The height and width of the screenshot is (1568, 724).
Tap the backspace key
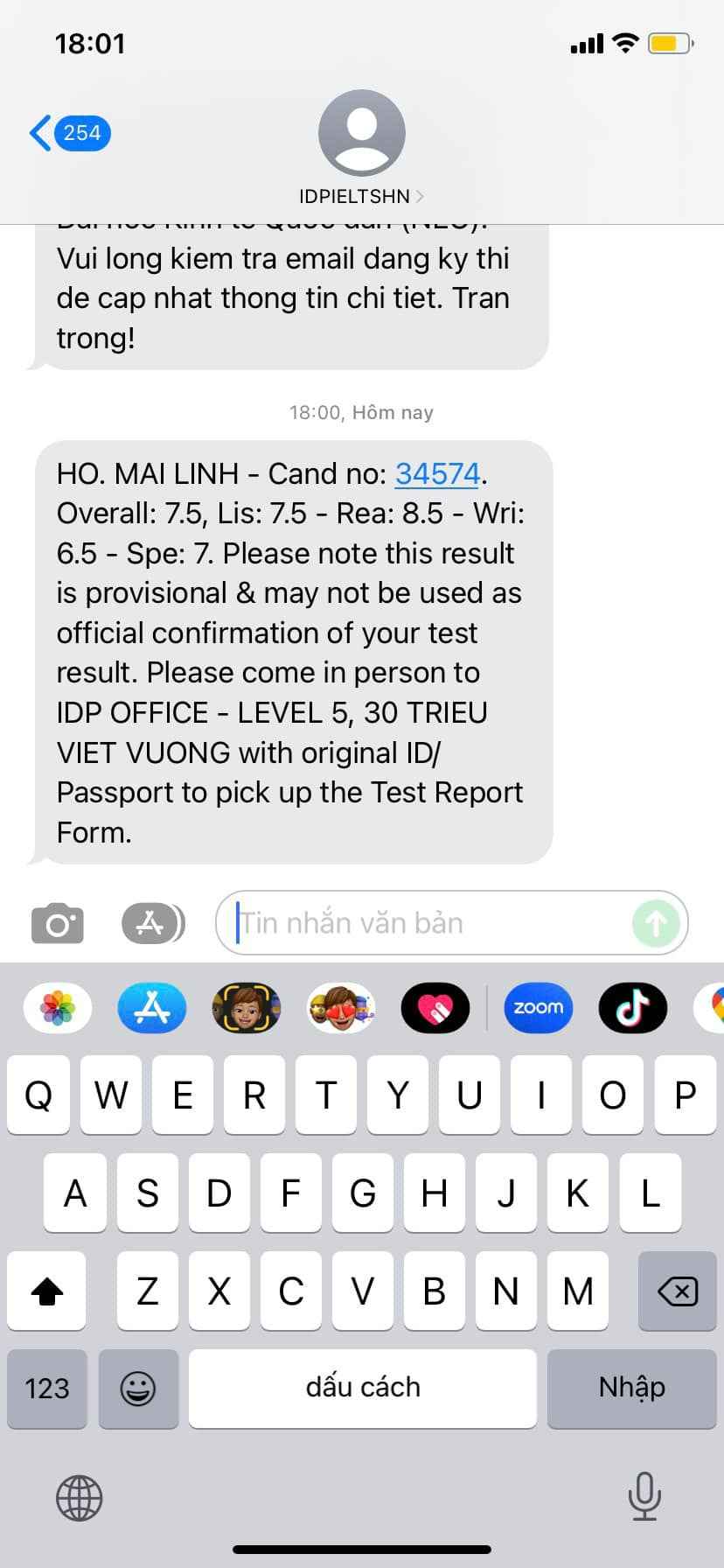pos(678,1291)
